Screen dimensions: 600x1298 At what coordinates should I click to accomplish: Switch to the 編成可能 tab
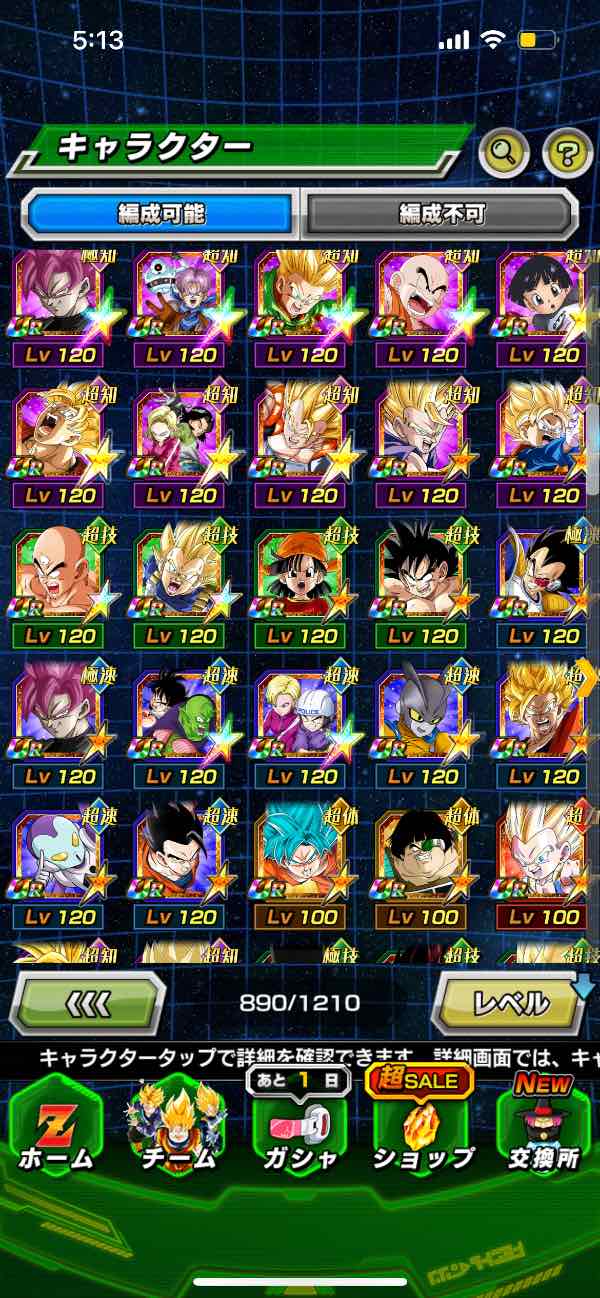[162, 213]
